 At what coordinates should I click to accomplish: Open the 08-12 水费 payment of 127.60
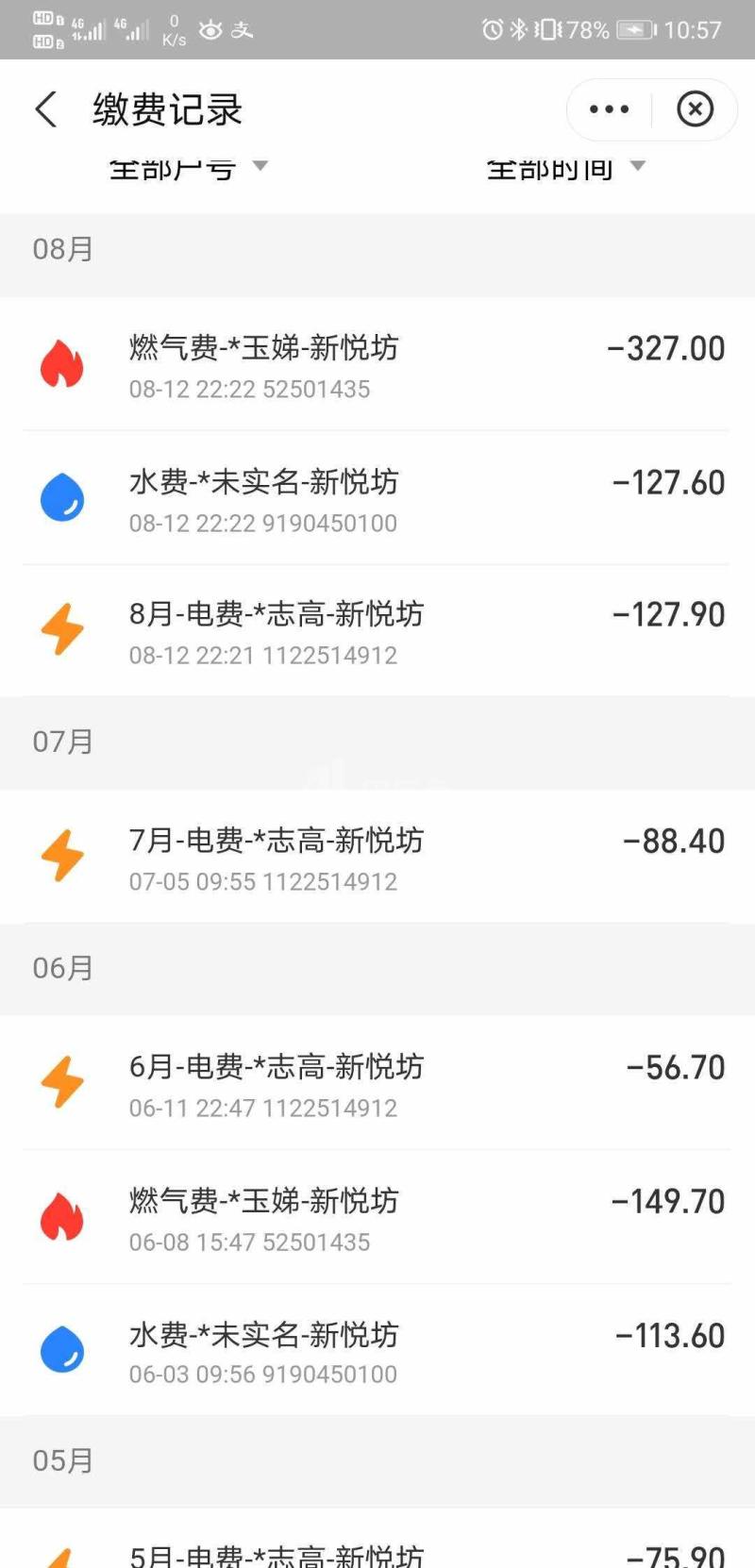(377, 499)
